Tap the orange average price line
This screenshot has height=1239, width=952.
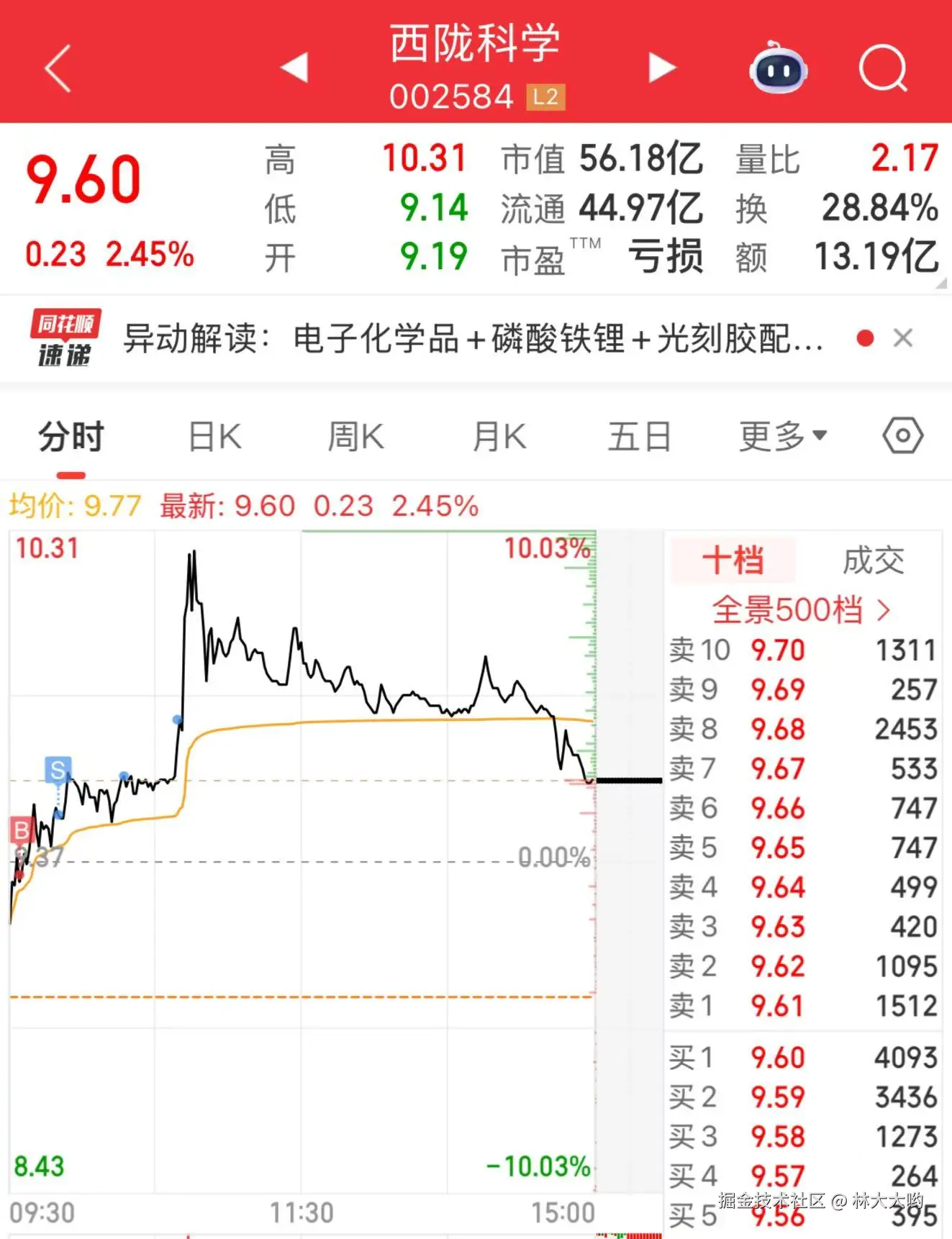pyautogui.click(x=396, y=718)
